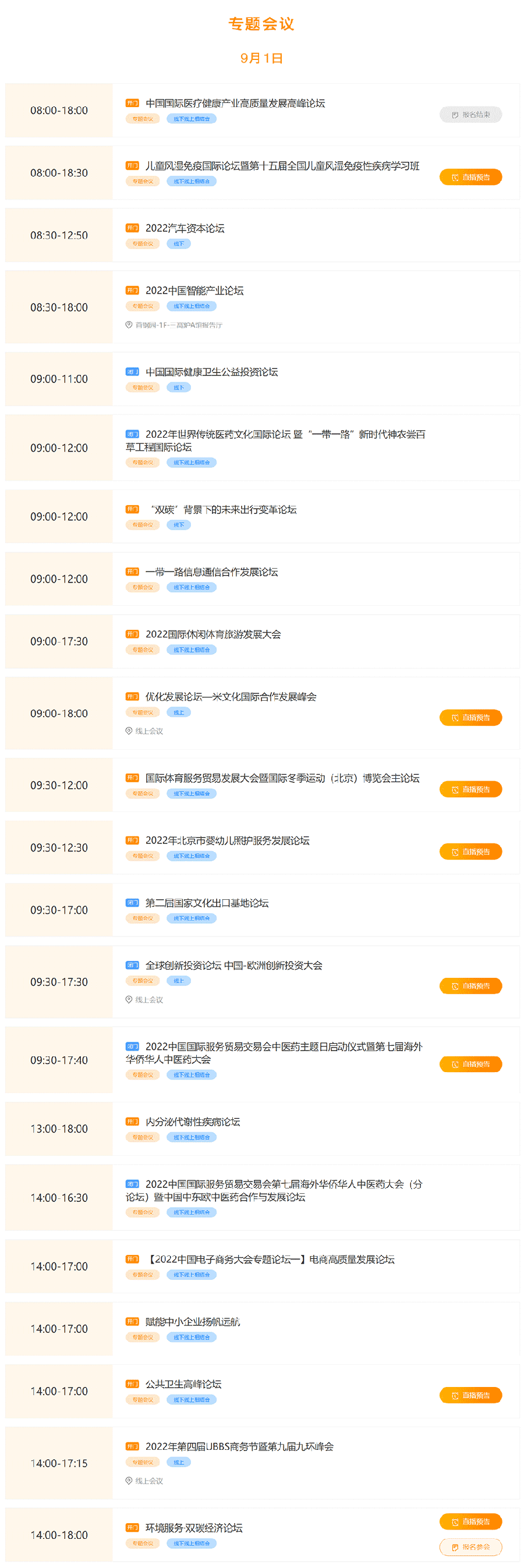Open the 2022中国智能产业论坛 row
The image size is (524, 1568).
(194, 290)
